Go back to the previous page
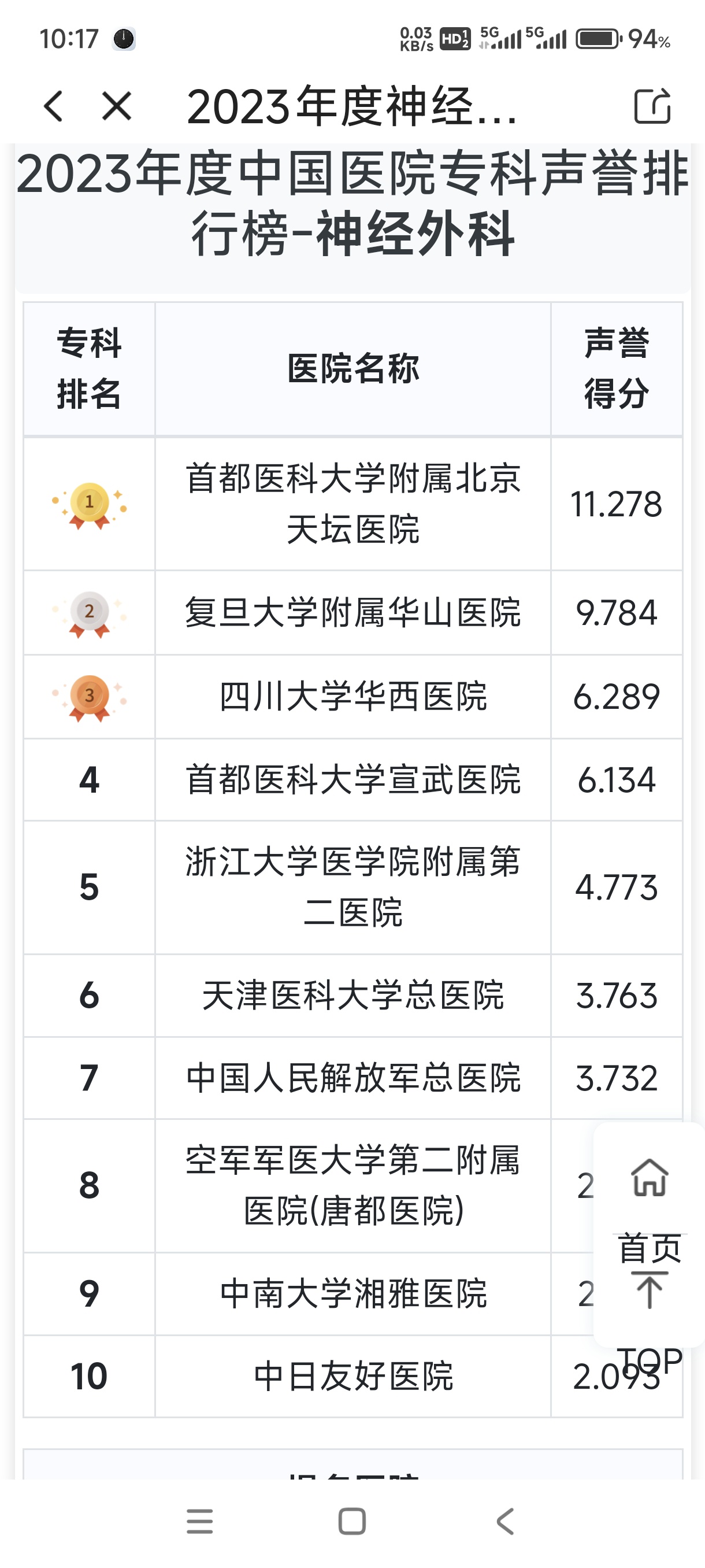The image size is (705, 1568). coord(54,106)
